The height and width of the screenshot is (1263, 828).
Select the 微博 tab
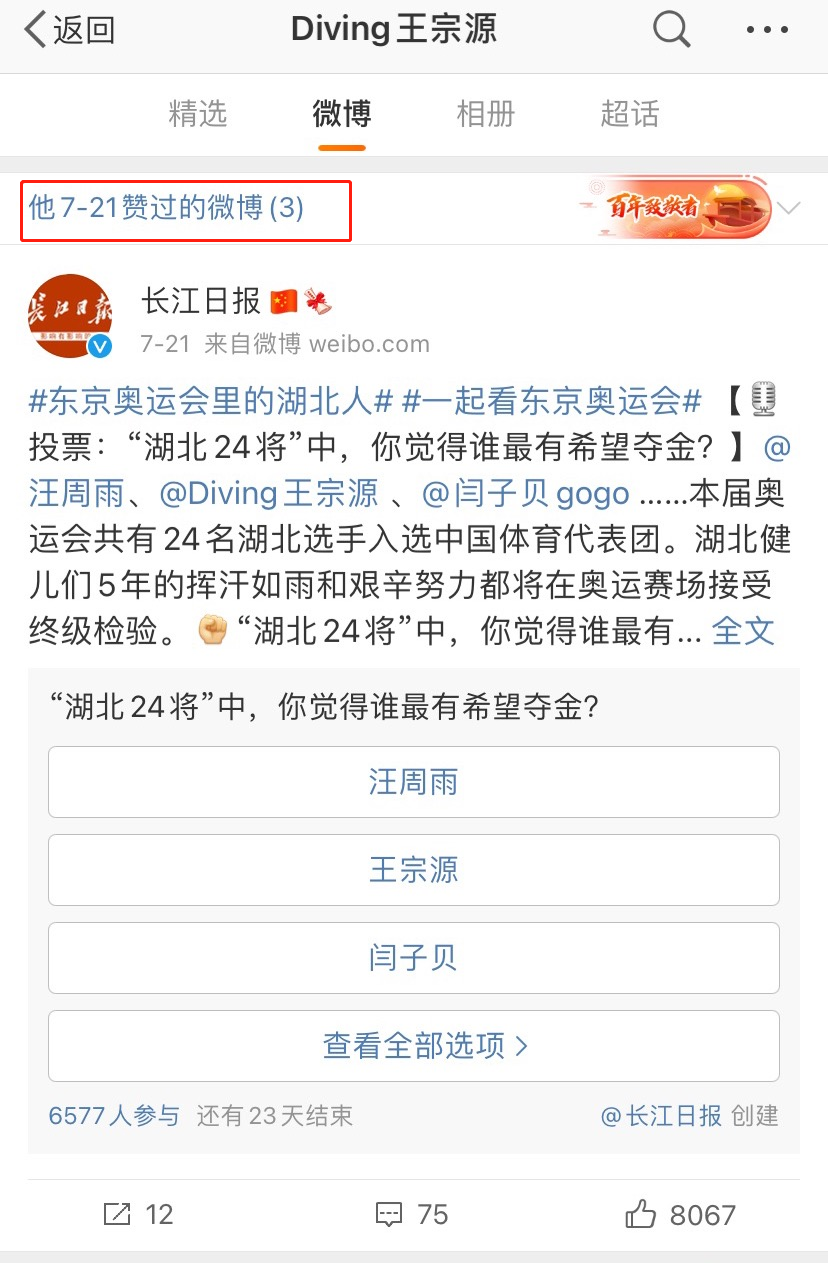pos(342,114)
